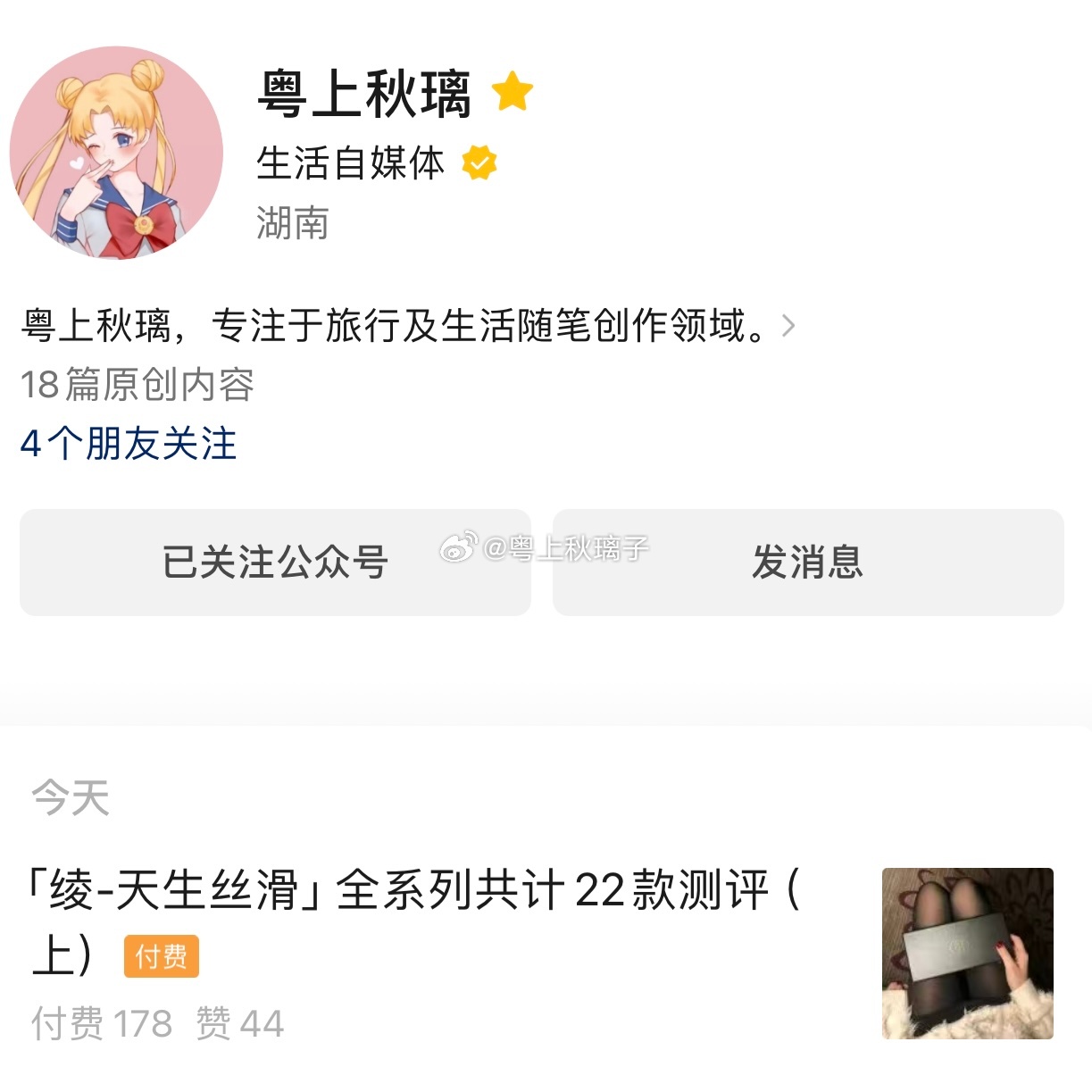The image size is (1092, 1092).
Task: View the 粤上秋璃 profile avatar
Action: 117,154
